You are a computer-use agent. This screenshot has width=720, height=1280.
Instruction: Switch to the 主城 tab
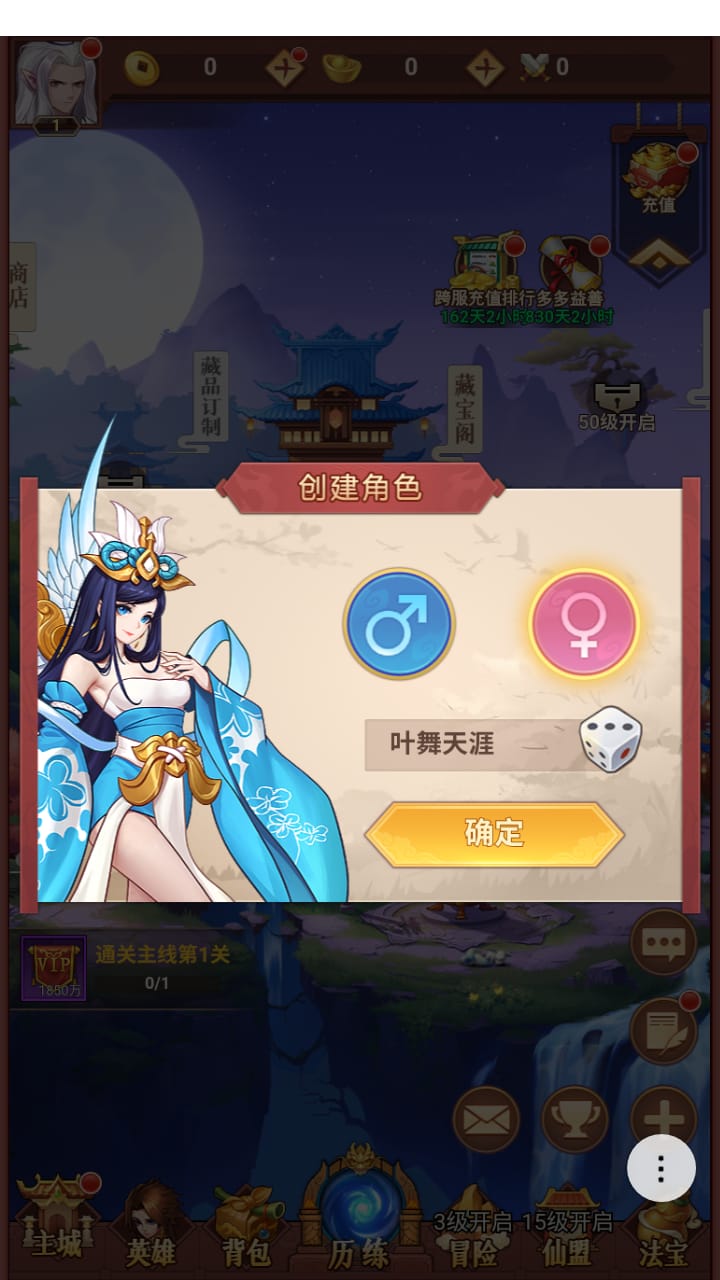[56, 1225]
